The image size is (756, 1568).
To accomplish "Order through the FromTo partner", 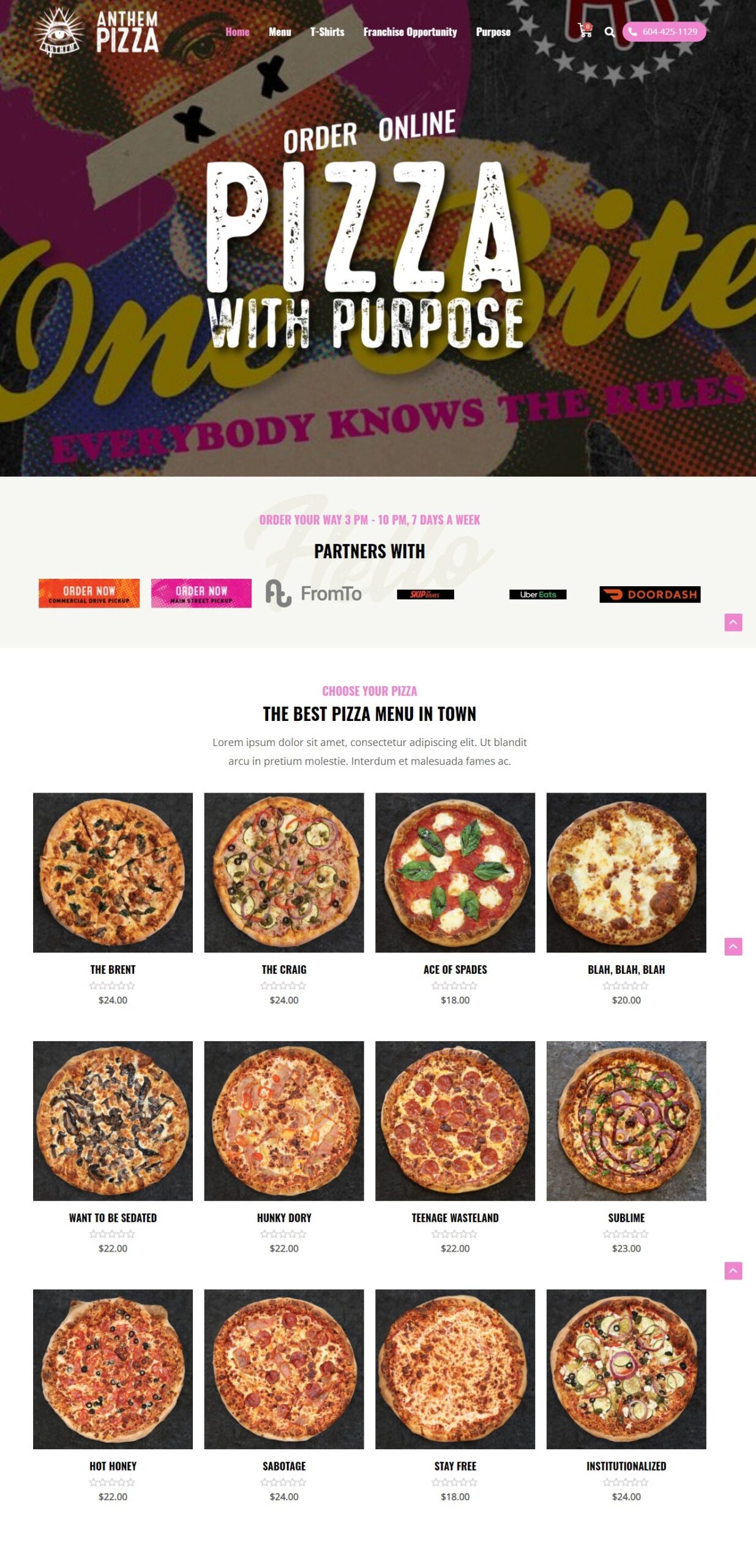I will (313, 593).
